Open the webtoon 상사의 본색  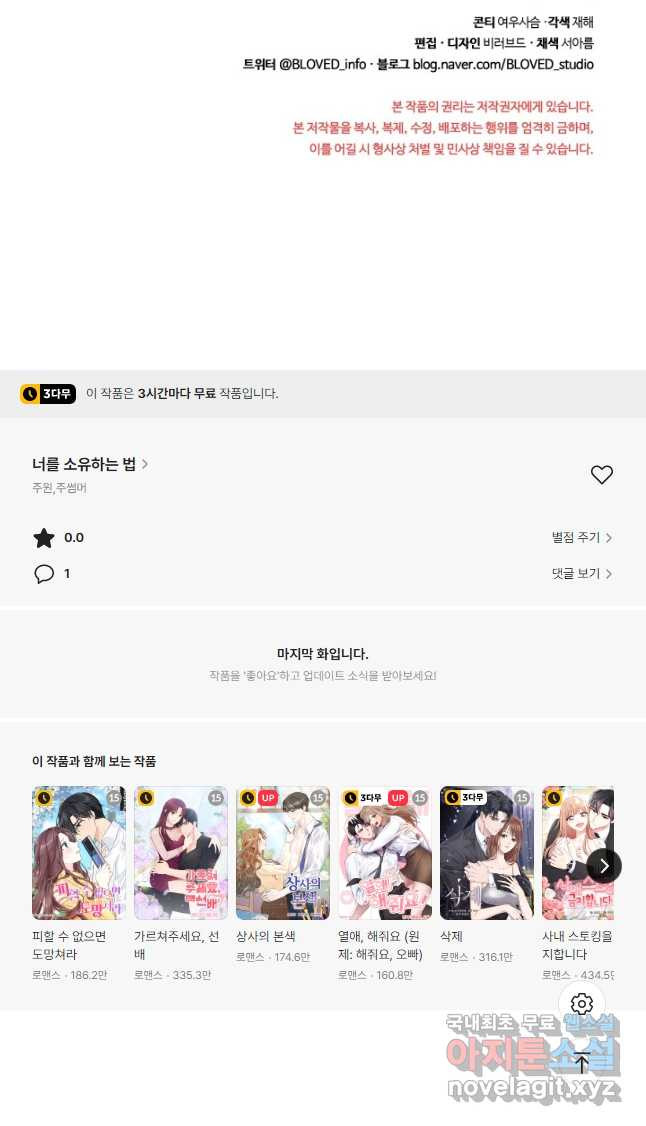click(283, 853)
